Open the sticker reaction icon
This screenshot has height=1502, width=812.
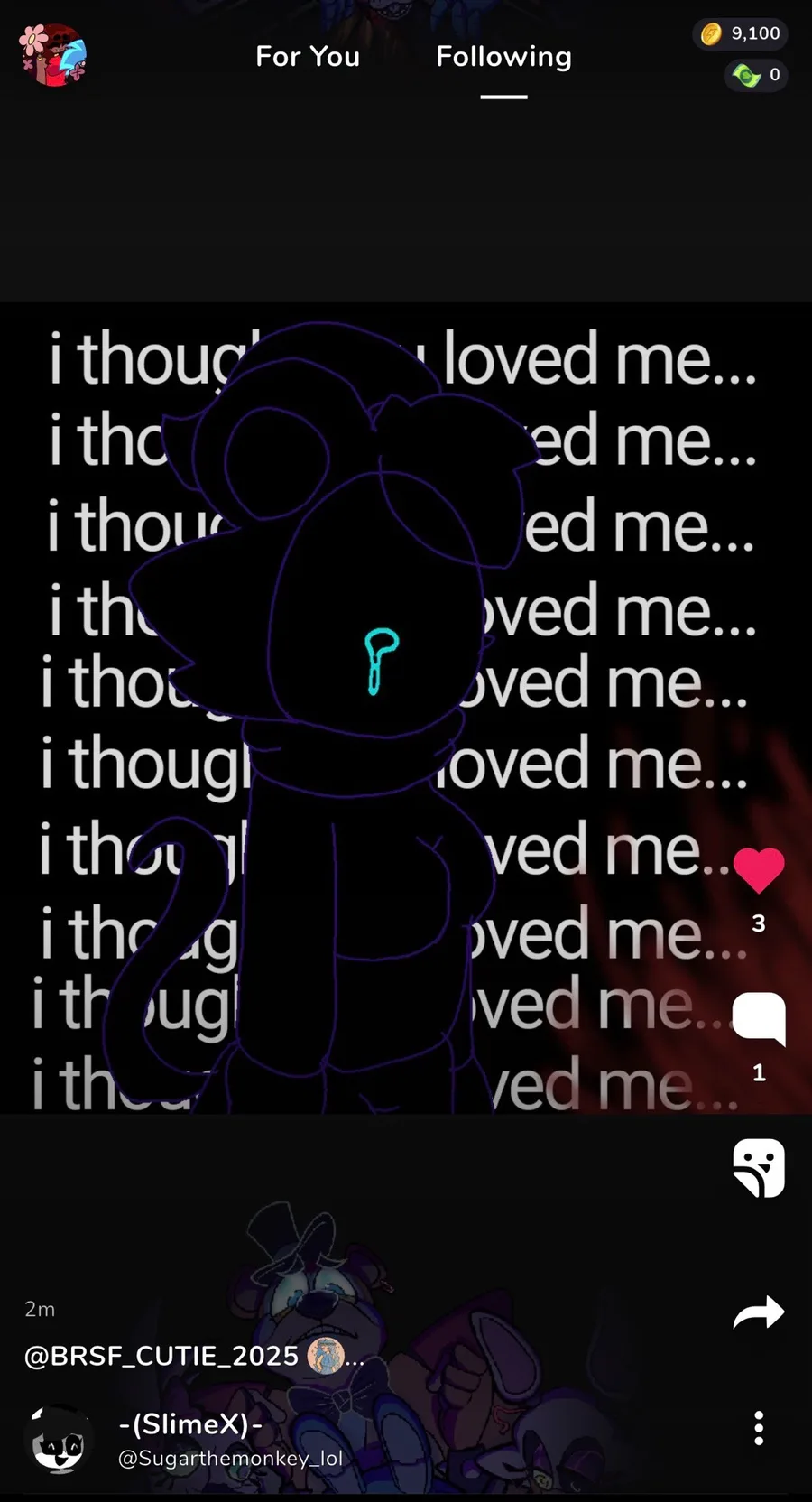(759, 1168)
